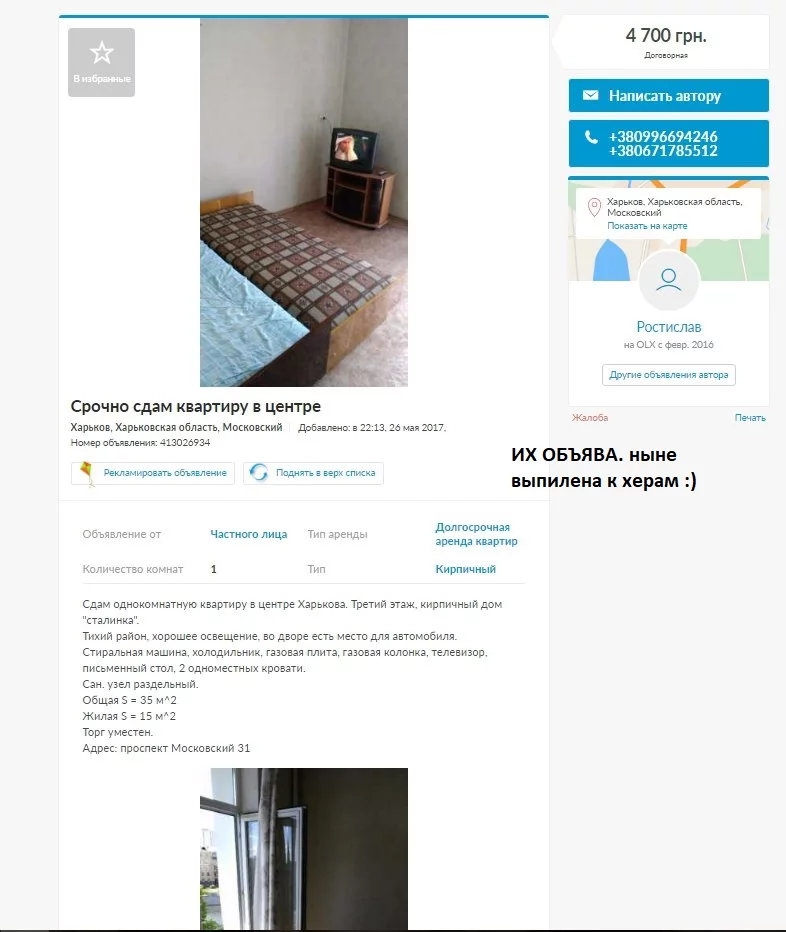This screenshot has height=932, width=786.
Task: Open the Показать на карте link
Action: pos(647,226)
